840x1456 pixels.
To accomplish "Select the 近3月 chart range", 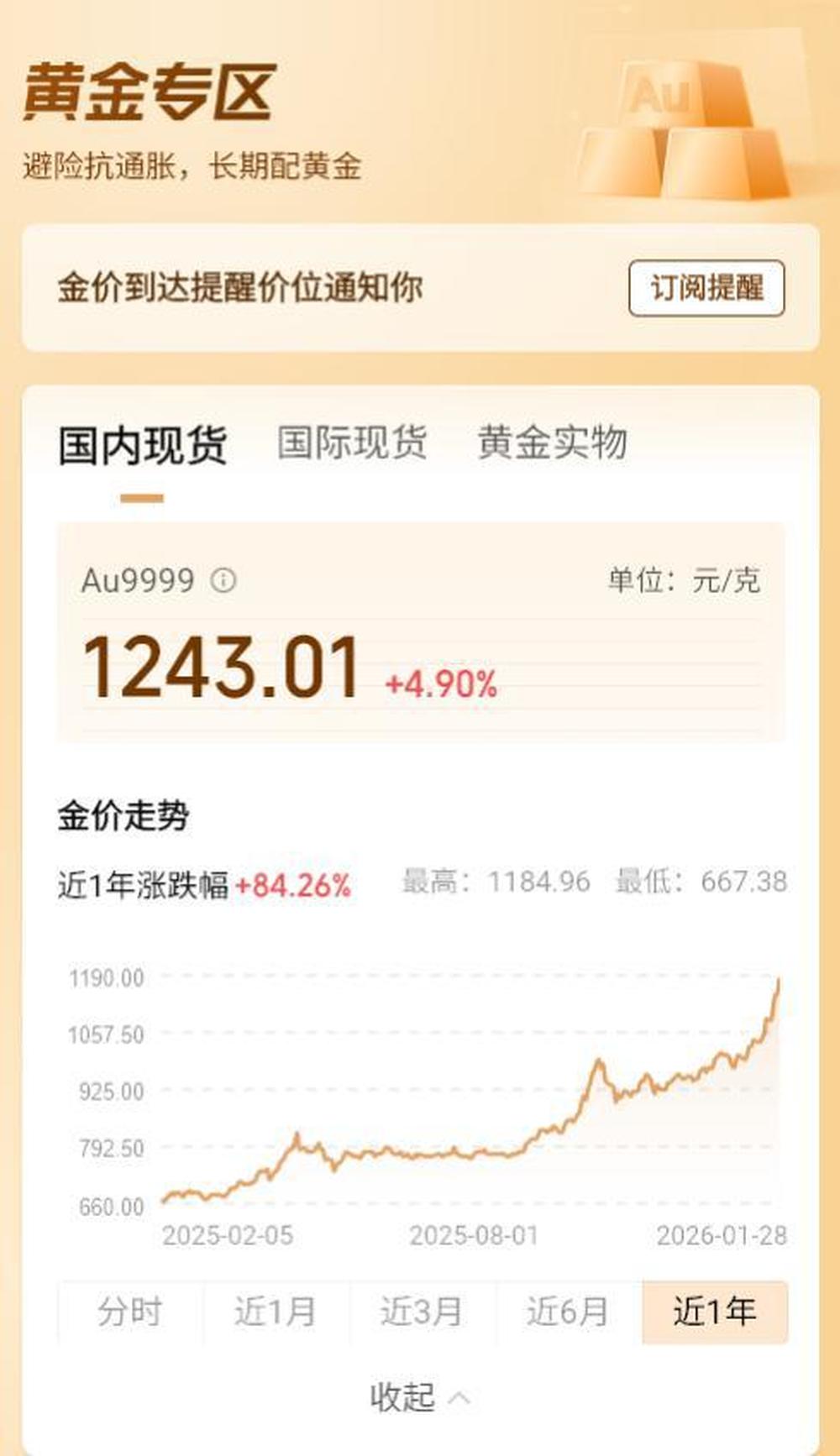I will click(422, 1312).
